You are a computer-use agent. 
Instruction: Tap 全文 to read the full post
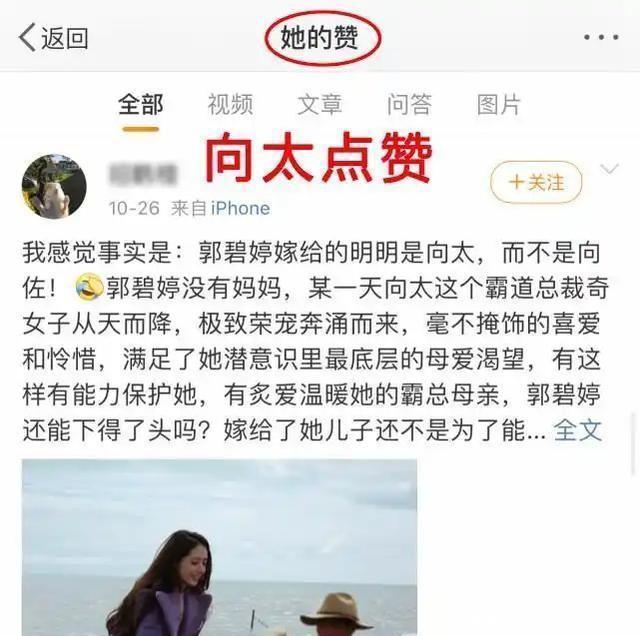tap(578, 430)
